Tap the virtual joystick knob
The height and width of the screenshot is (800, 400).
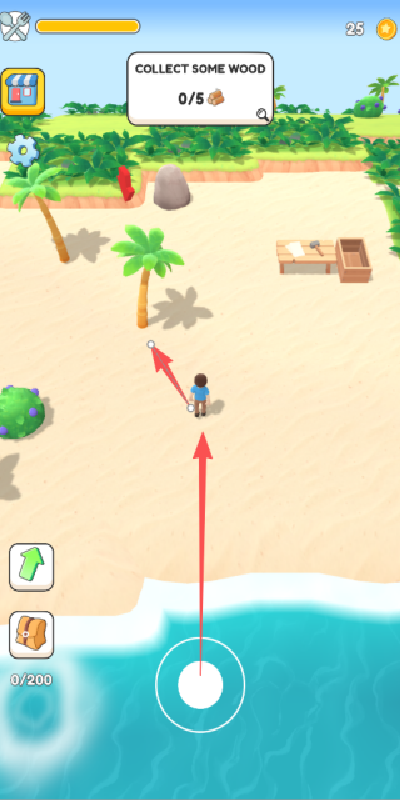[x=201, y=685]
